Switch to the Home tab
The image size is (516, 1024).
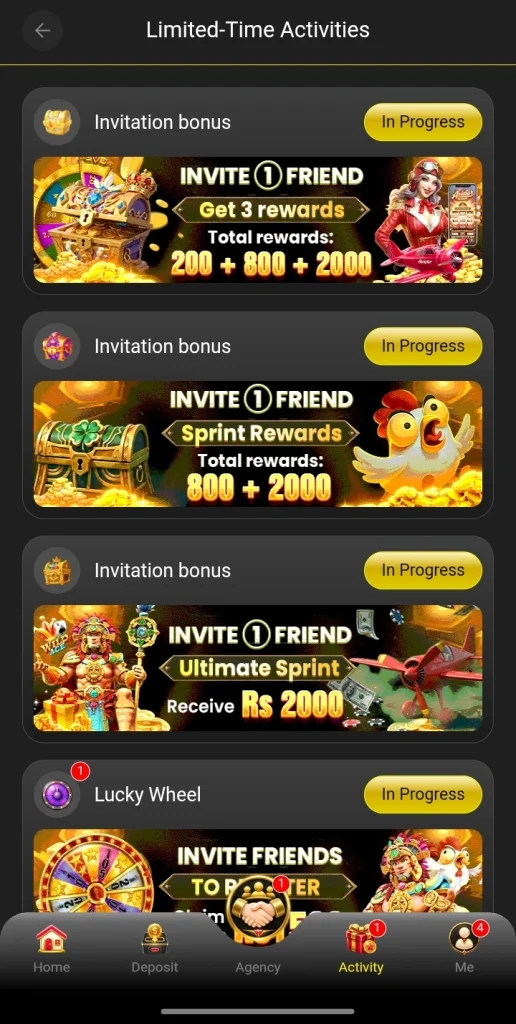[x=52, y=948]
